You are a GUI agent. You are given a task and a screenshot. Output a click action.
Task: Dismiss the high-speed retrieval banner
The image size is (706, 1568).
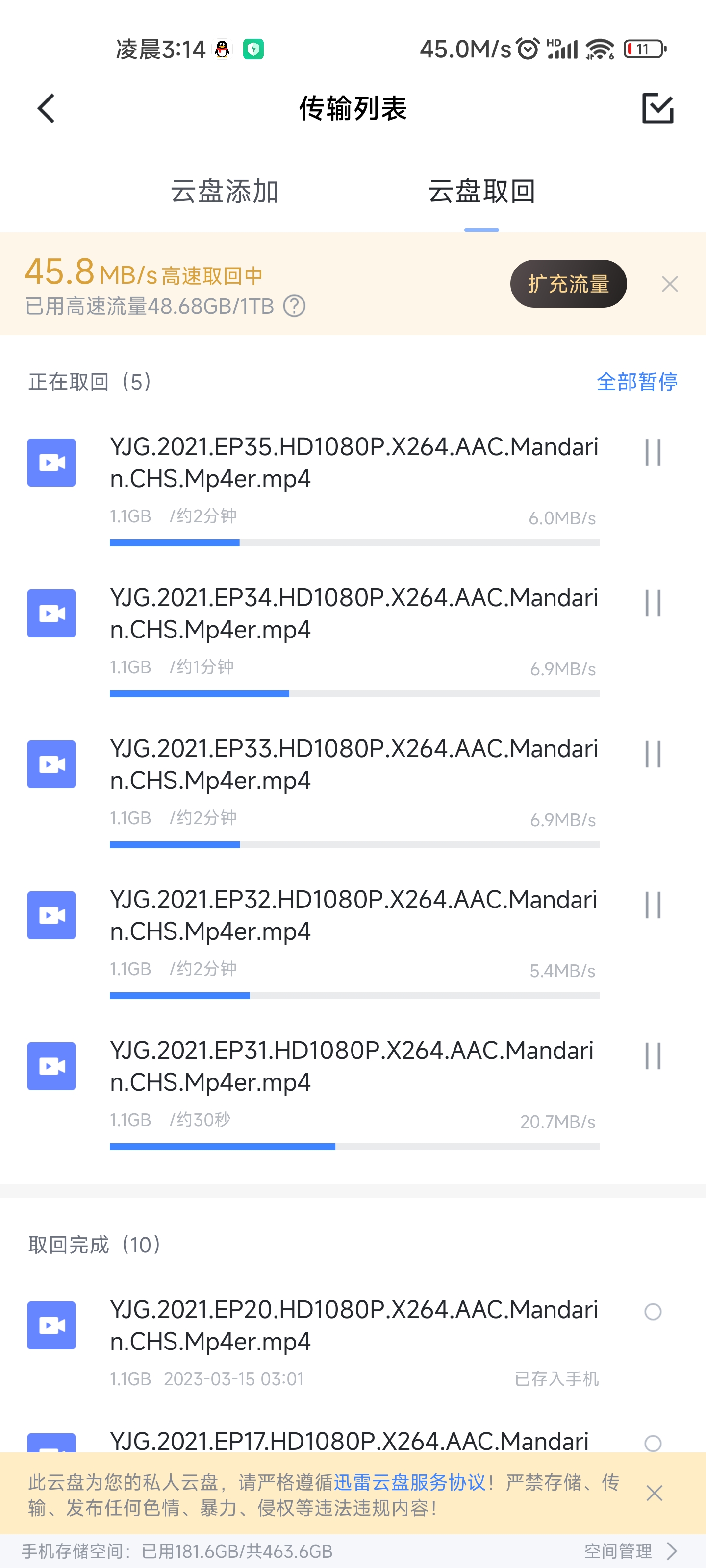click(669, 284)
